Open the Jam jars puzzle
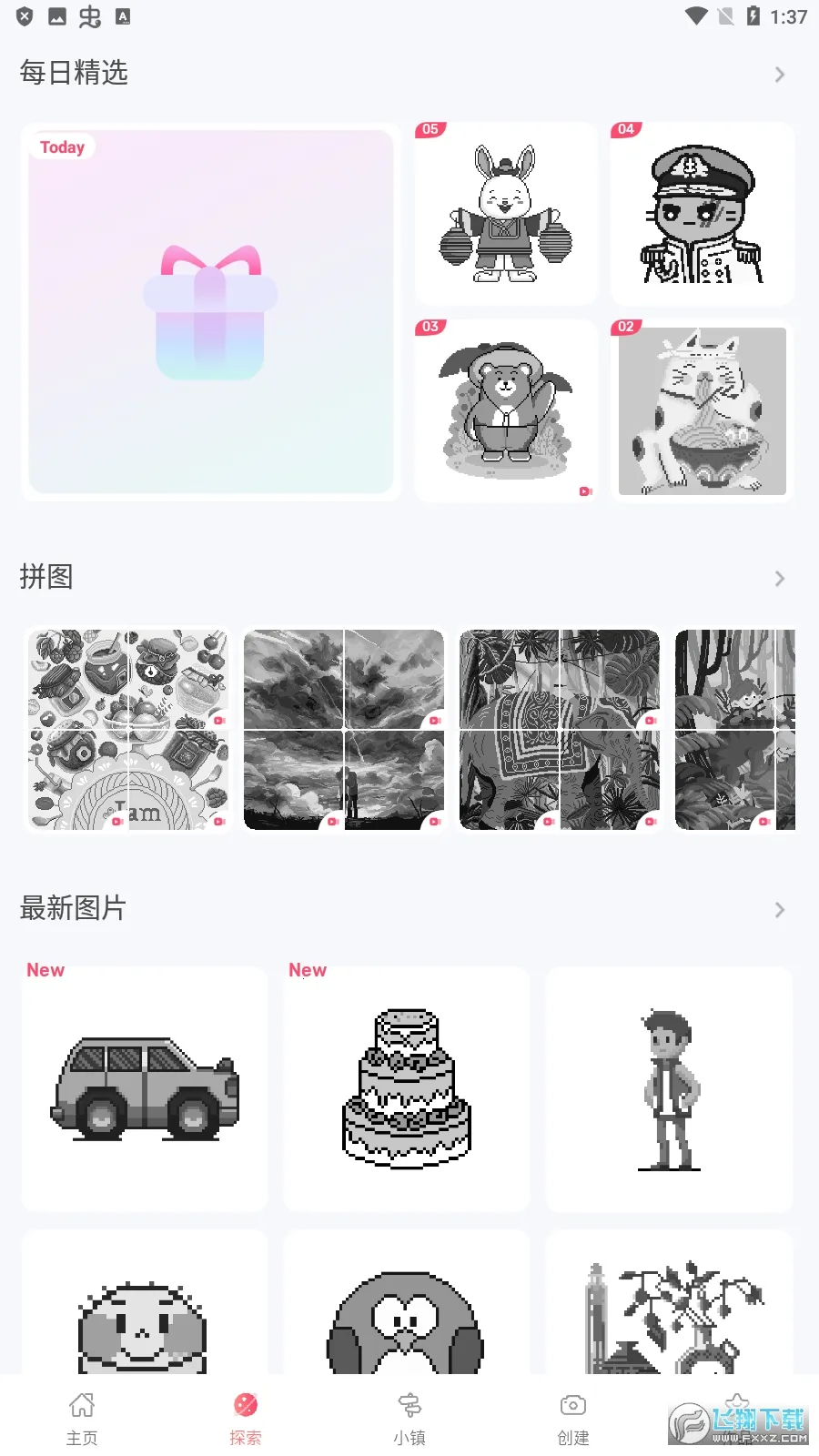The width and height of the screenshot is (819, 1456). point(128,730)
